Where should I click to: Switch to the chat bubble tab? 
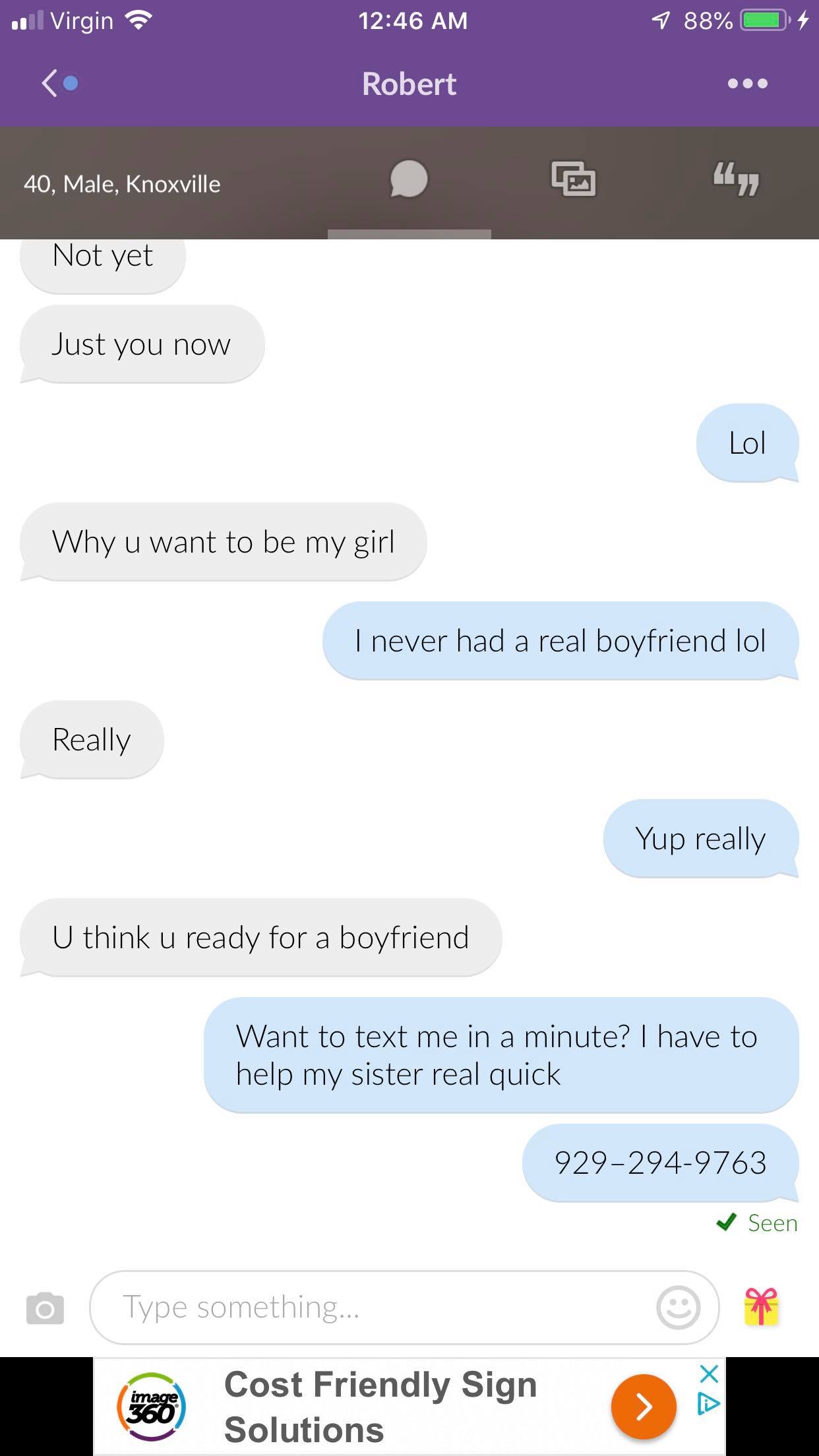click(x=409, y=179)
